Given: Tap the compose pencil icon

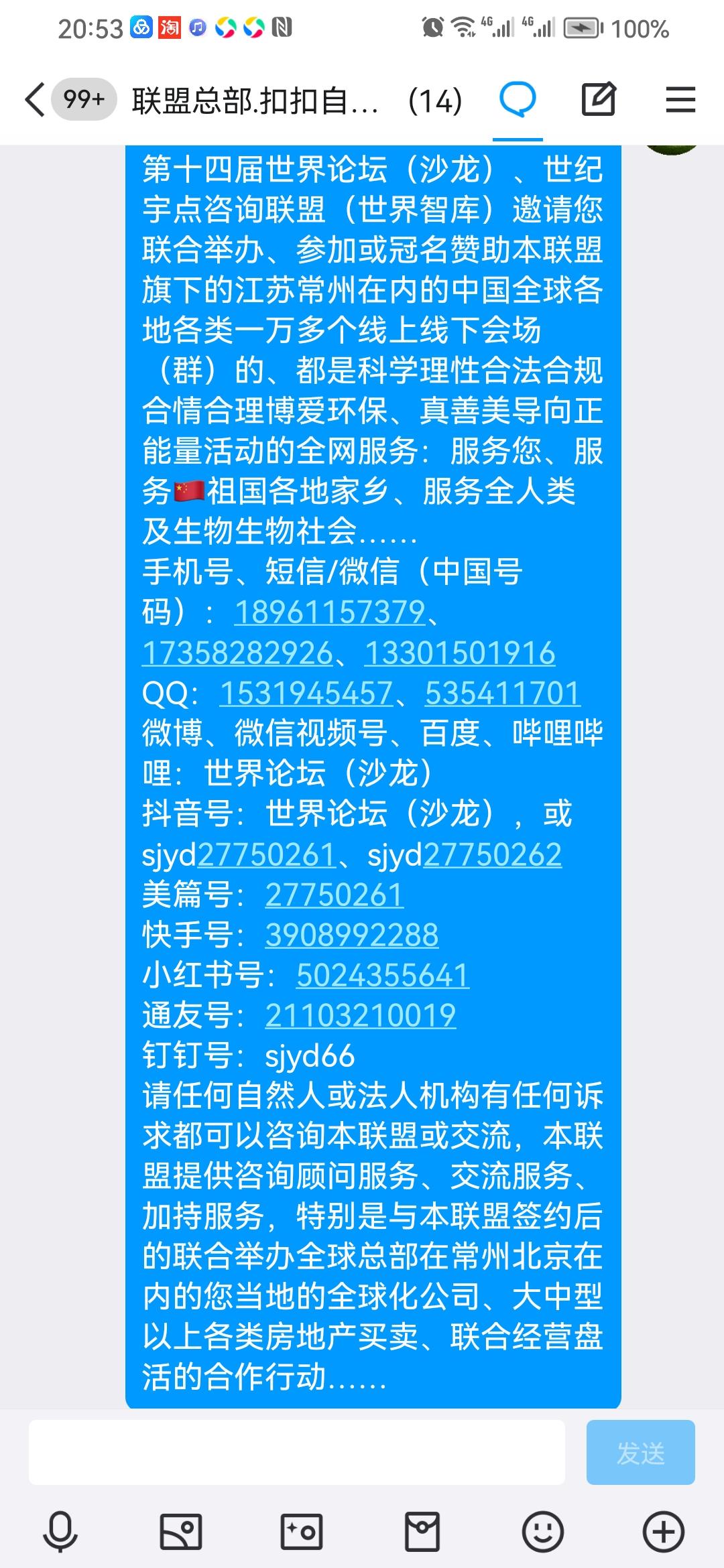Looking at the screenshot, I should (599, 99).
